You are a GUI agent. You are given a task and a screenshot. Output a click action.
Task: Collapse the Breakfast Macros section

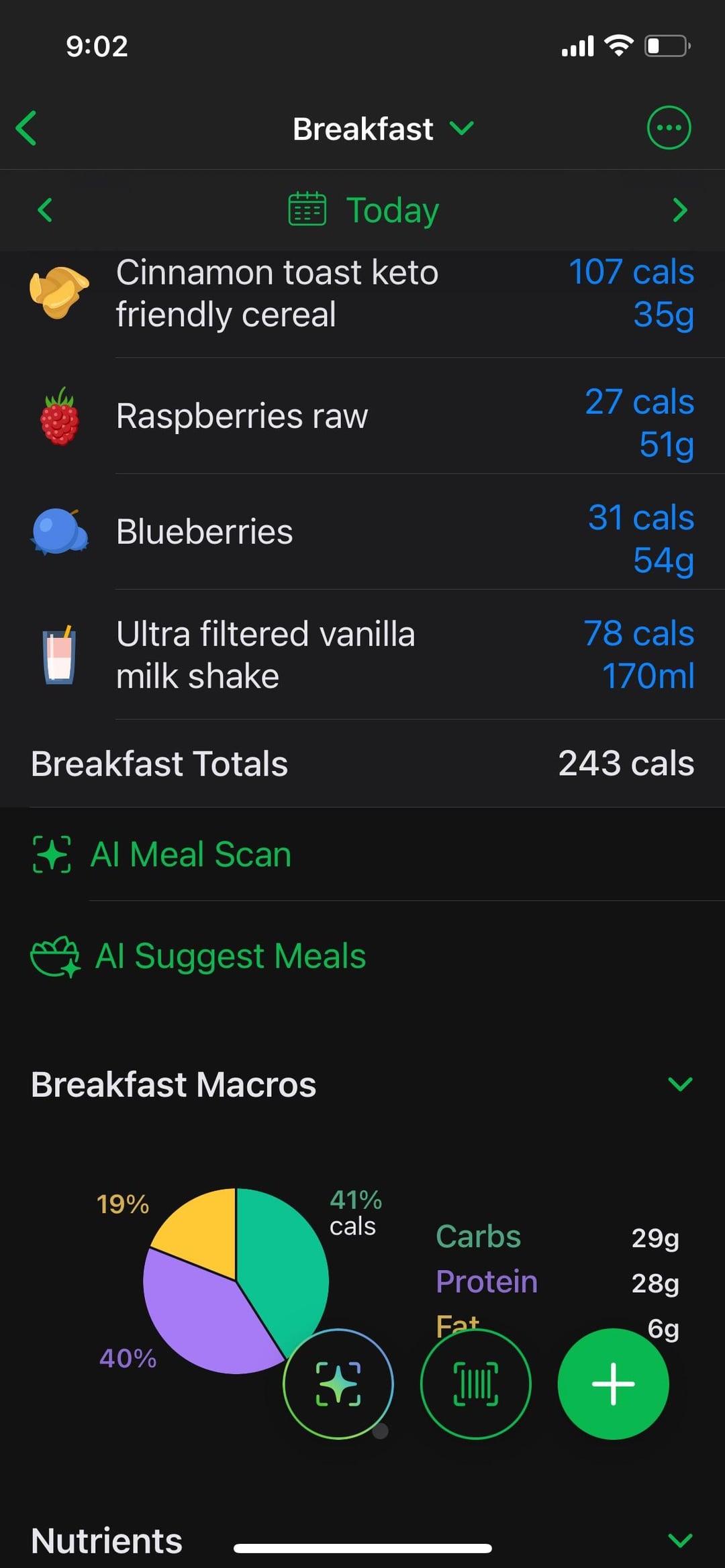[x=679, y=1084]
